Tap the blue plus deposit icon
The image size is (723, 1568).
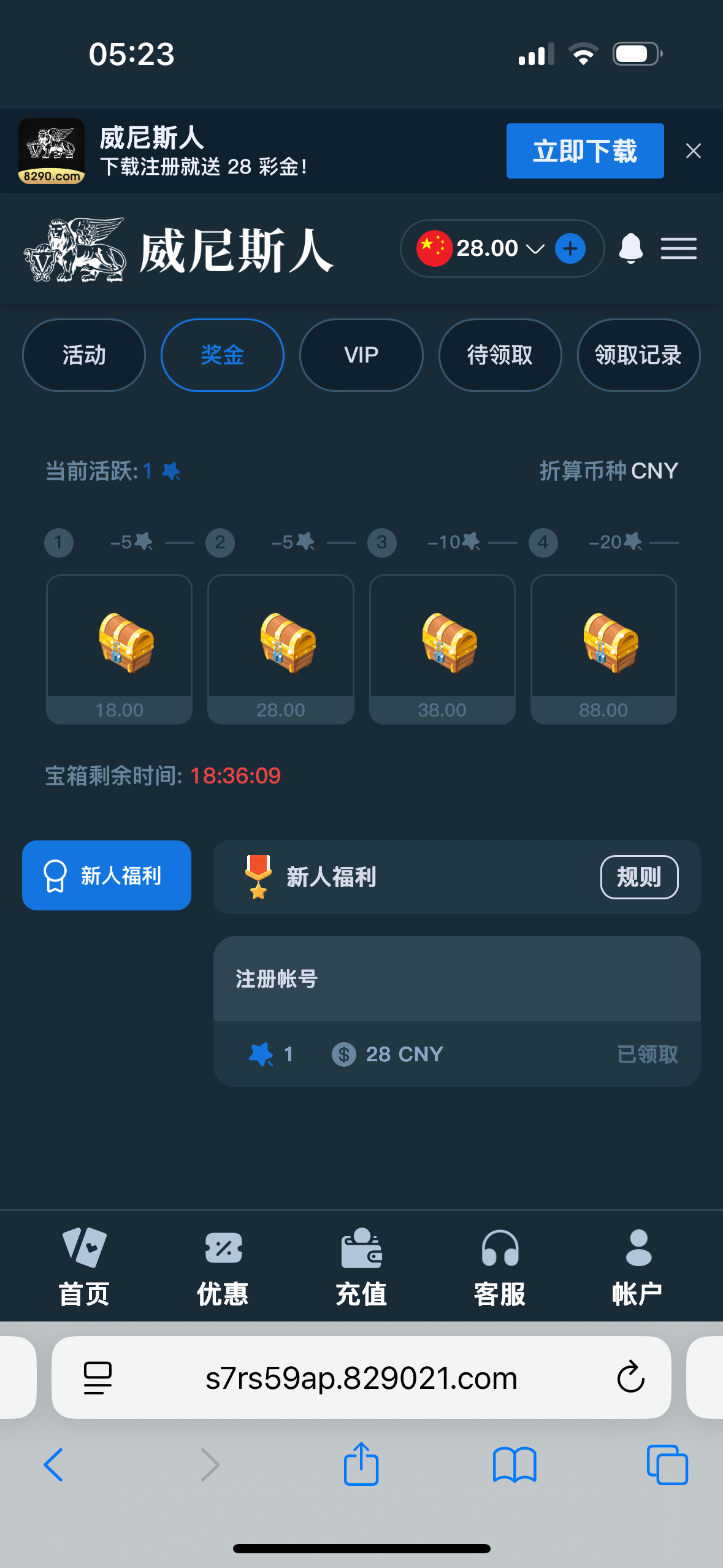click(x=570, y=248)
